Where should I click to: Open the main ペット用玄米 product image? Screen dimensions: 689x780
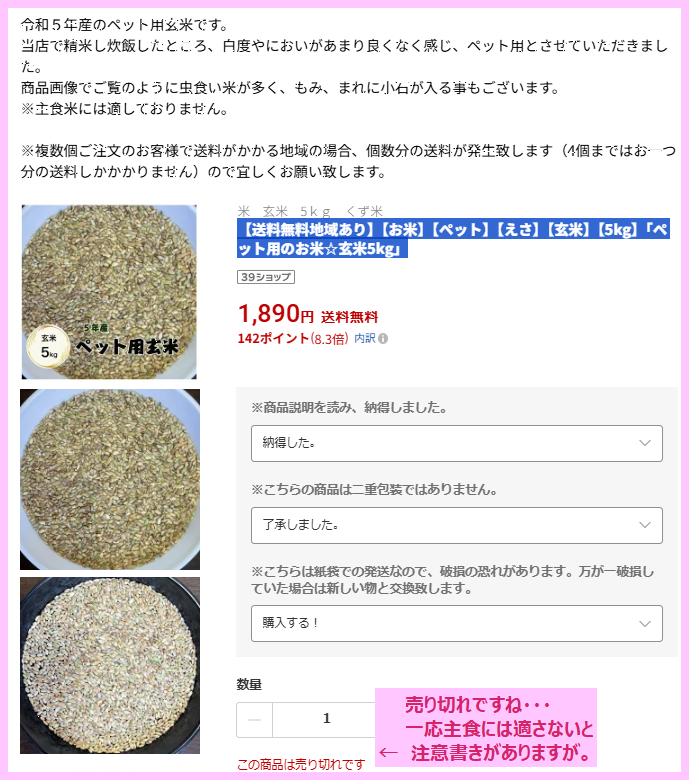tap(109, 292)
